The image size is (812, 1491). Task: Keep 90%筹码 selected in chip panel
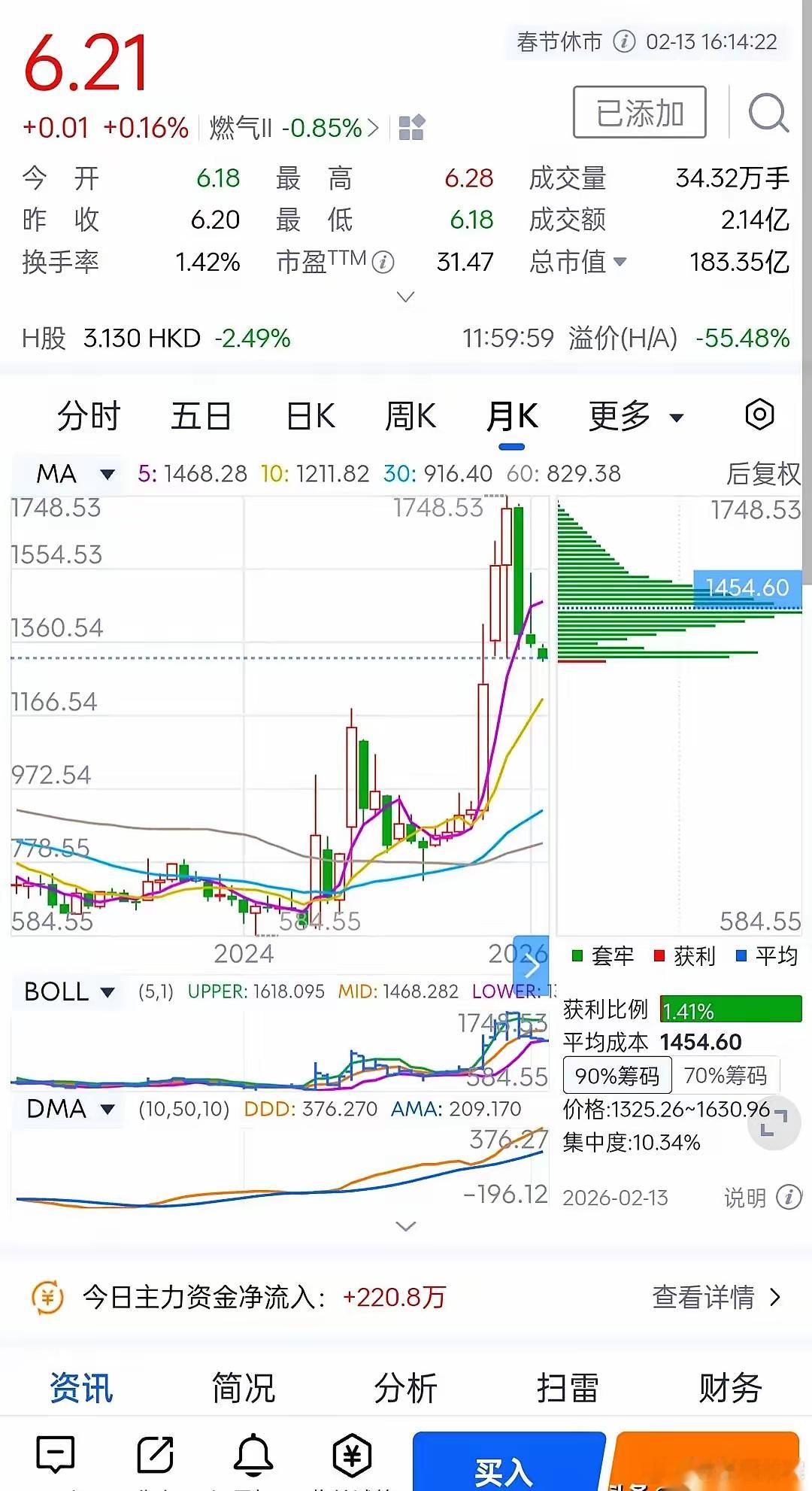tap(617, 1075)
